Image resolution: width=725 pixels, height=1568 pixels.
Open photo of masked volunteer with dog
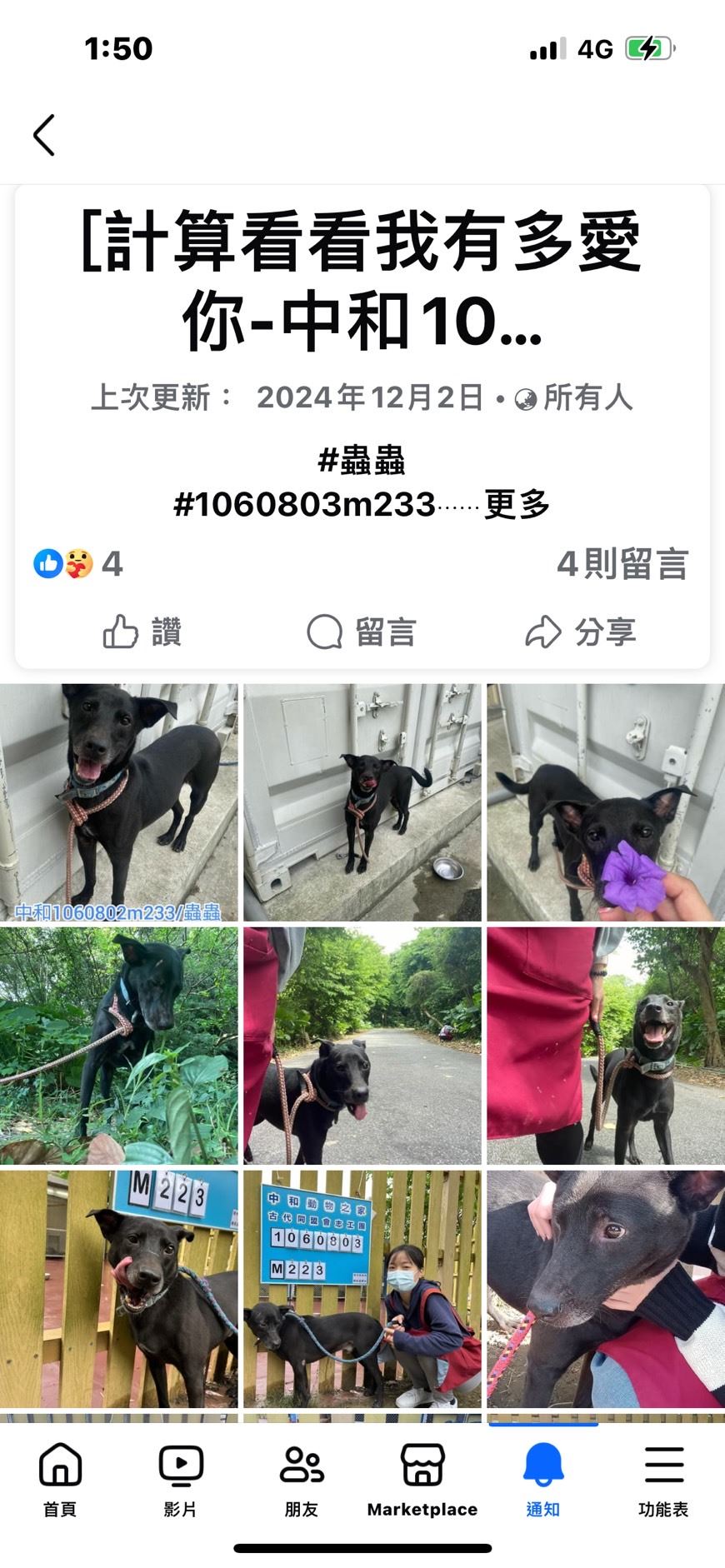tap(362, 1288)
